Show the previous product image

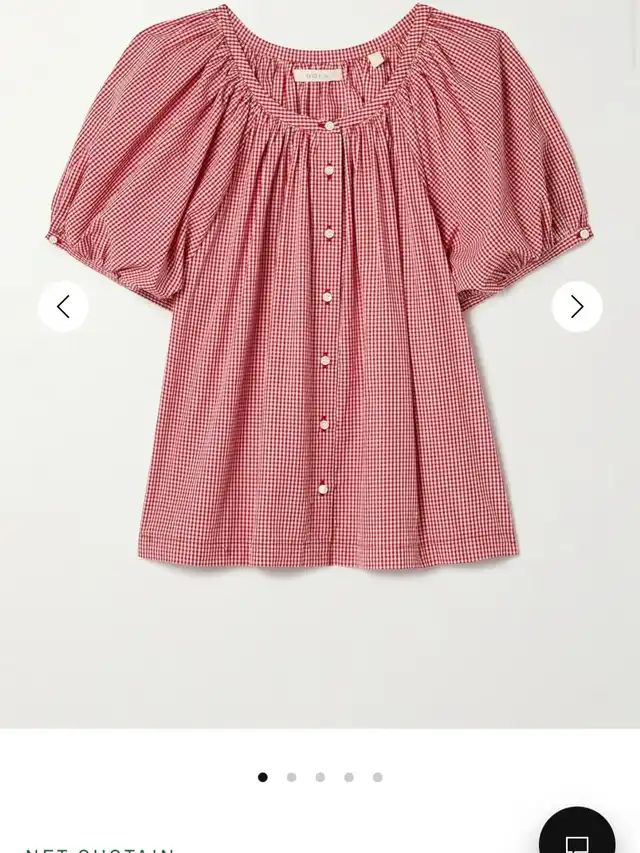(63, 306)
